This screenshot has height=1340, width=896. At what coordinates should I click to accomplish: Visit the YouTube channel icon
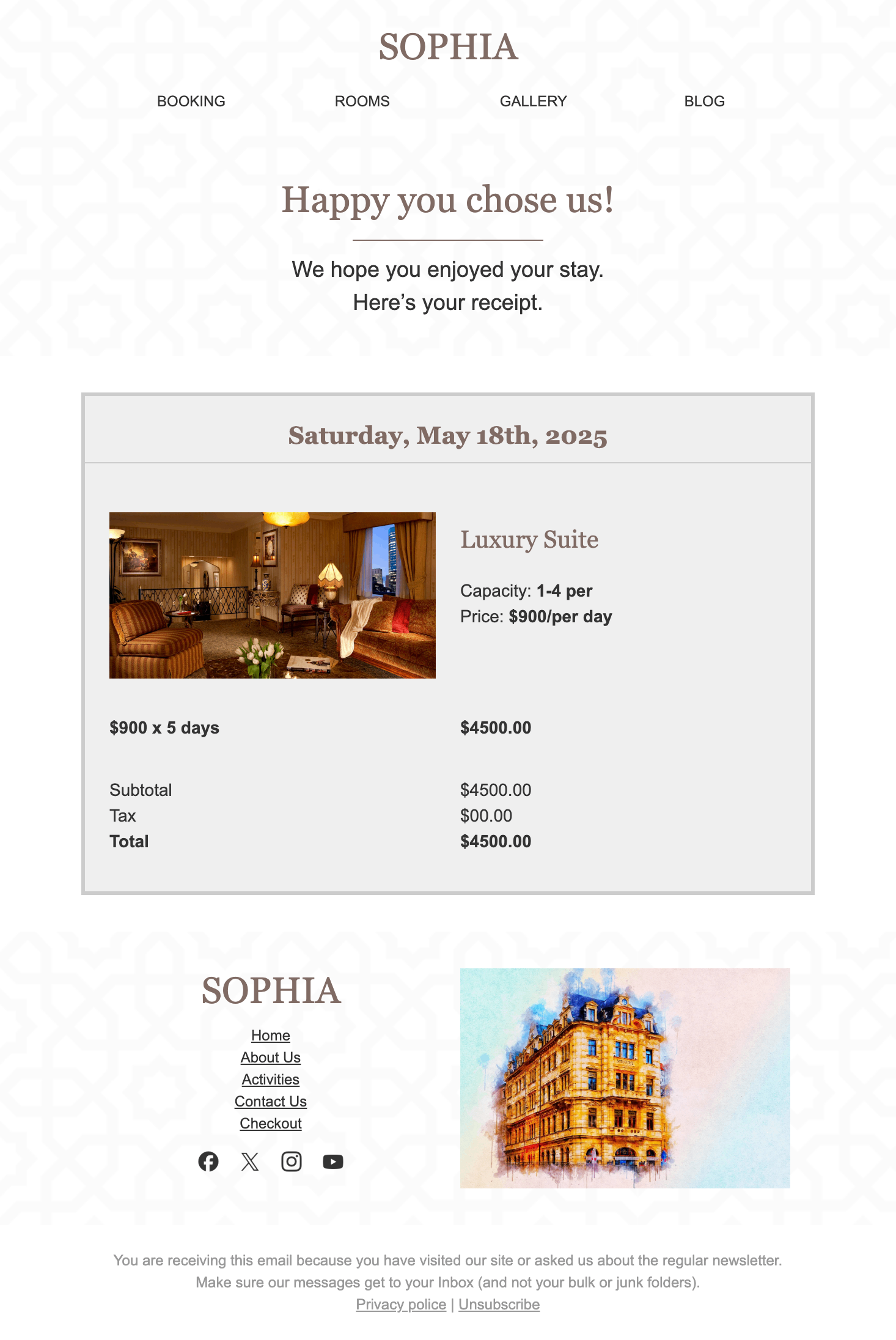click(x=332, y=1161)
